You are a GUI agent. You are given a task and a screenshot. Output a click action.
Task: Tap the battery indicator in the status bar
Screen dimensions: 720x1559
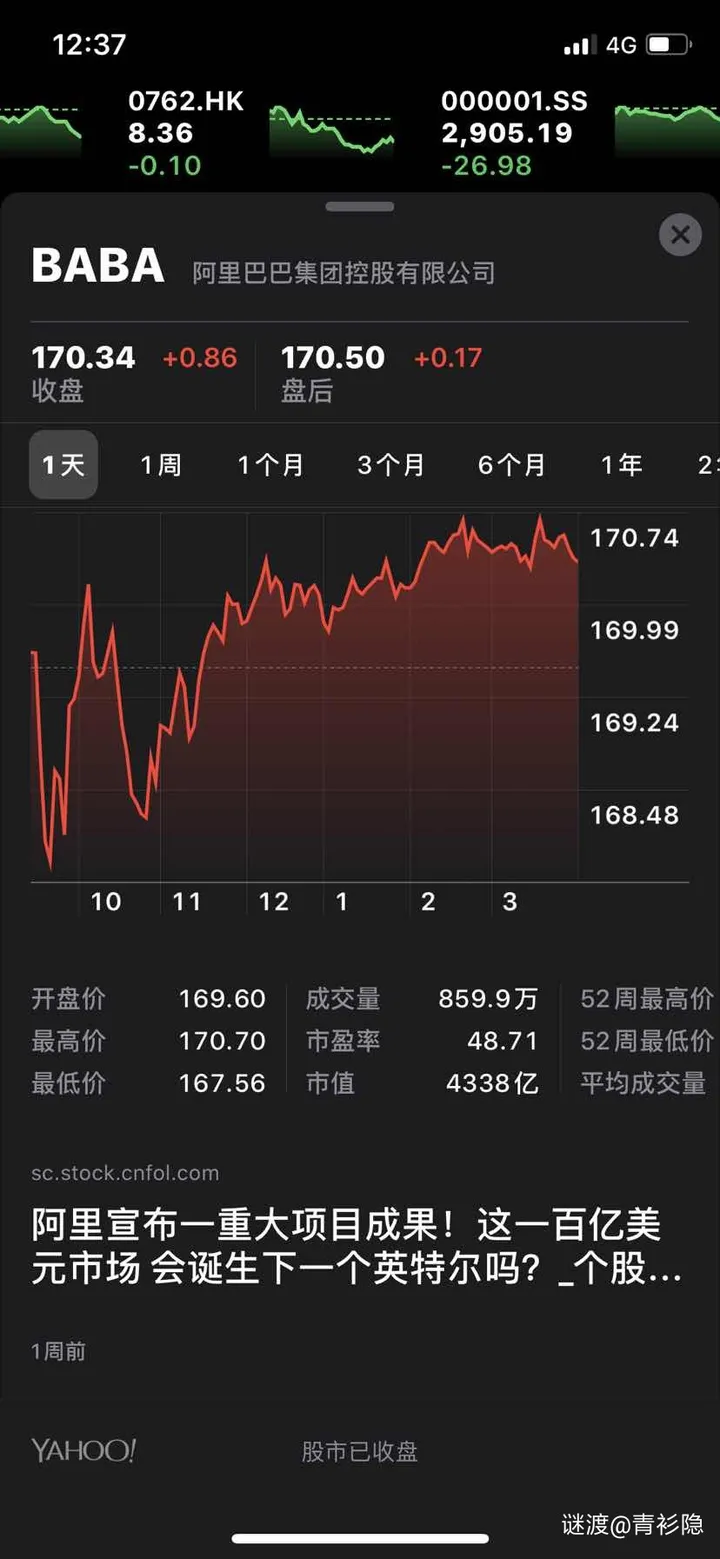[672, 43]
